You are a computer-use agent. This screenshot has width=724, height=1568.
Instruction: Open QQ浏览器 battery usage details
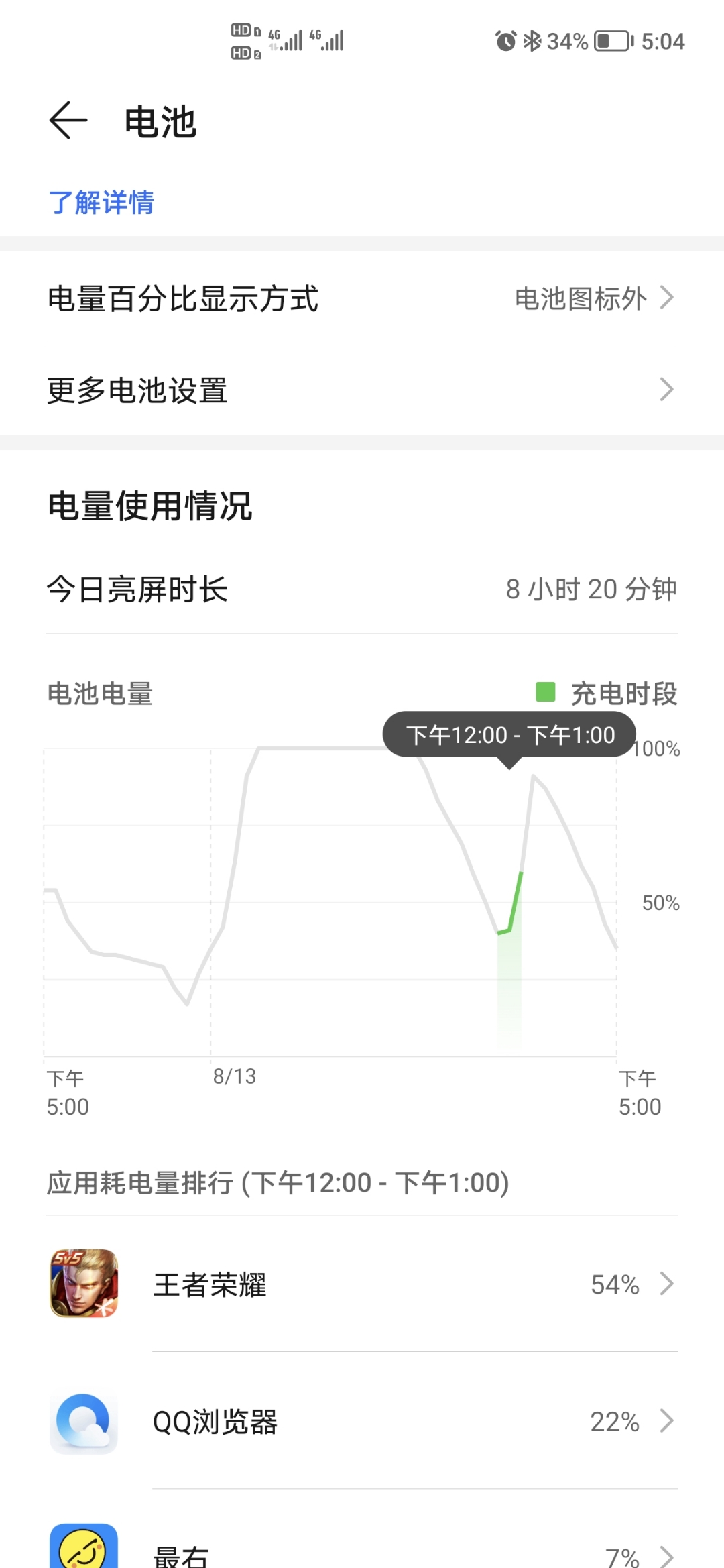click(362, 1421)
